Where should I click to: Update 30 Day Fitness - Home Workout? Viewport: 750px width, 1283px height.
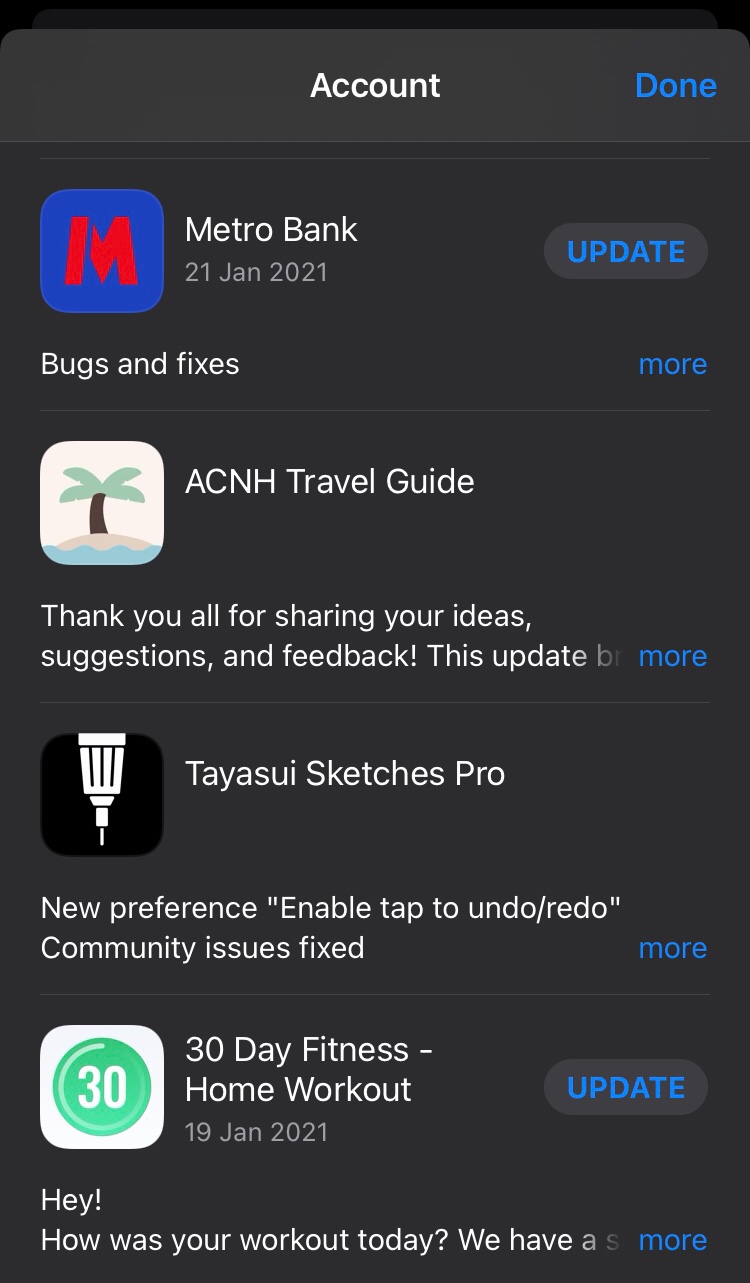(x=625, y=1087)
